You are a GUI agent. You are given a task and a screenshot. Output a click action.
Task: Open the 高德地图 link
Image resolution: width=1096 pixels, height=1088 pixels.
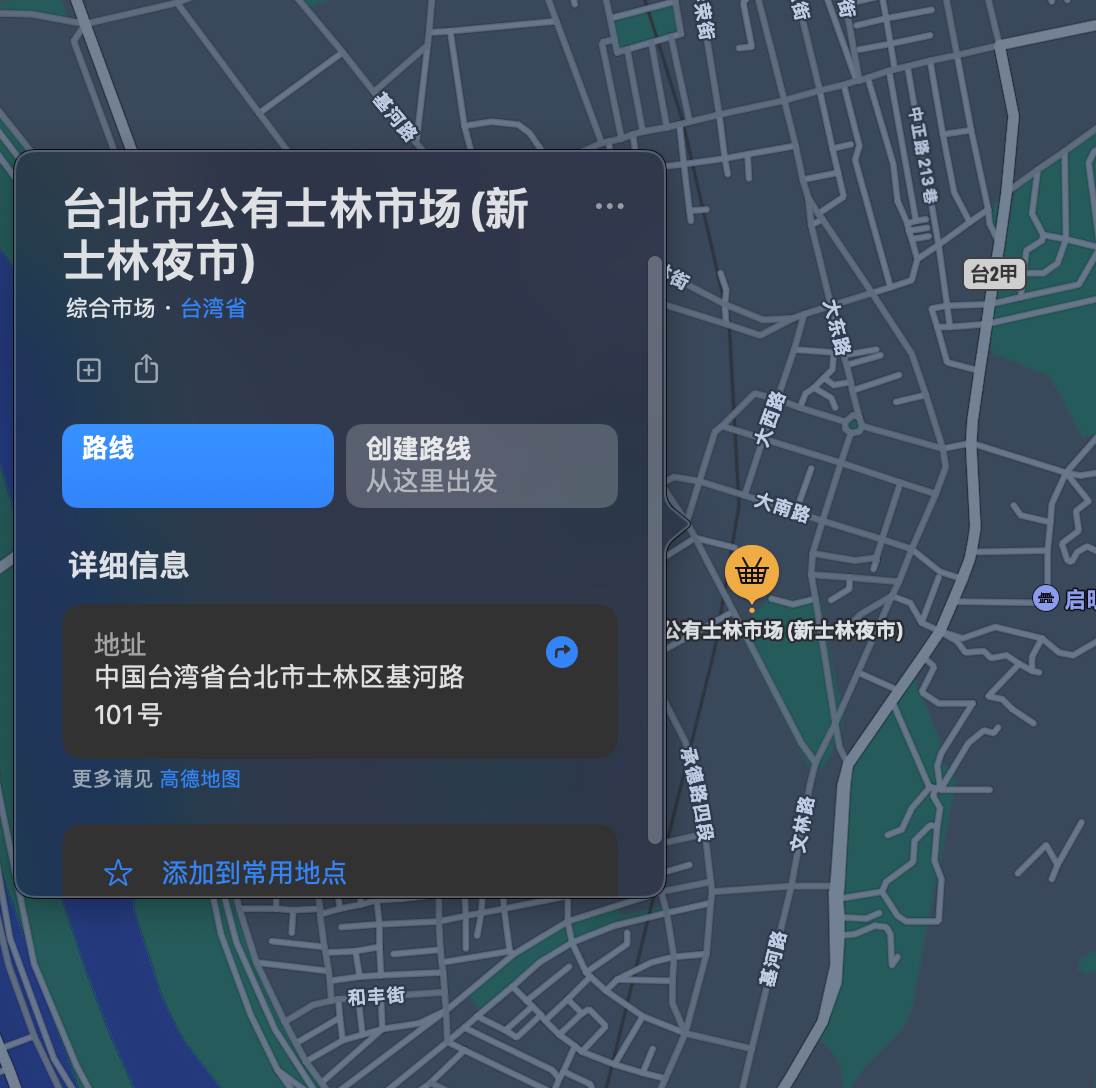click(200, 779)
